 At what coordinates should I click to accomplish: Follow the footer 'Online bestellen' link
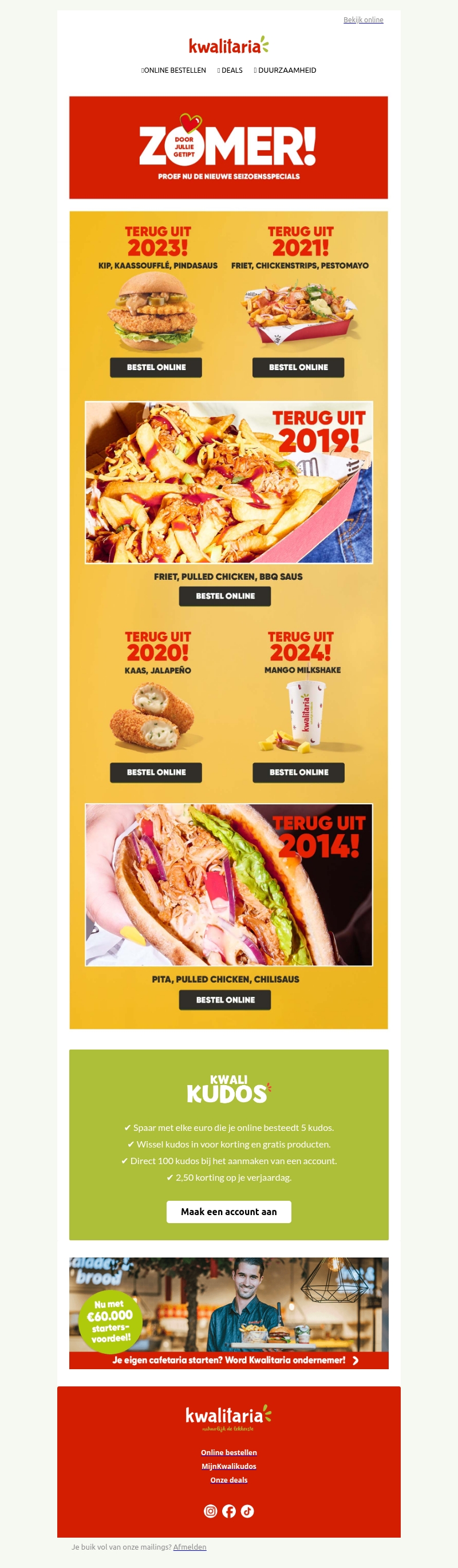228,1452
